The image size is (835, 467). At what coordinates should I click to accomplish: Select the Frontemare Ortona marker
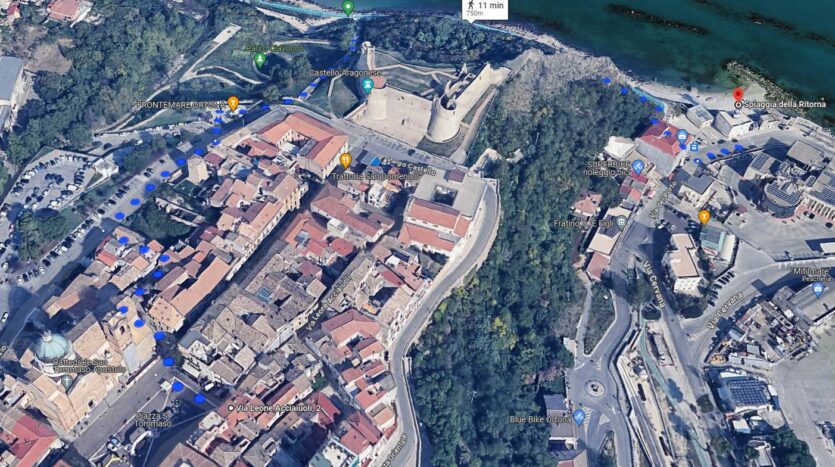click(x=233, y=103)
